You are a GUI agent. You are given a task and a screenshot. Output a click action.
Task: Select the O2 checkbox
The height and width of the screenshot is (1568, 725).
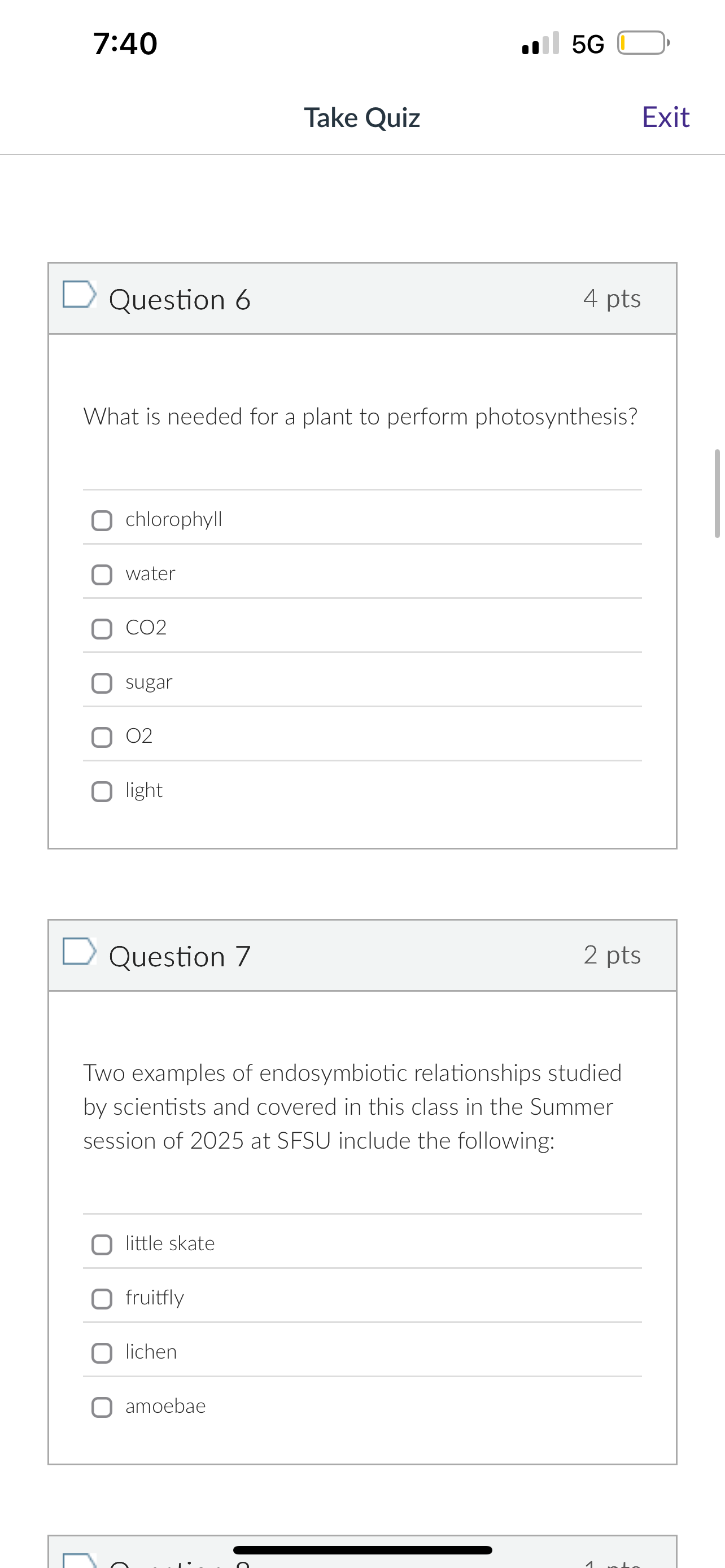click(x=102, y=737)
